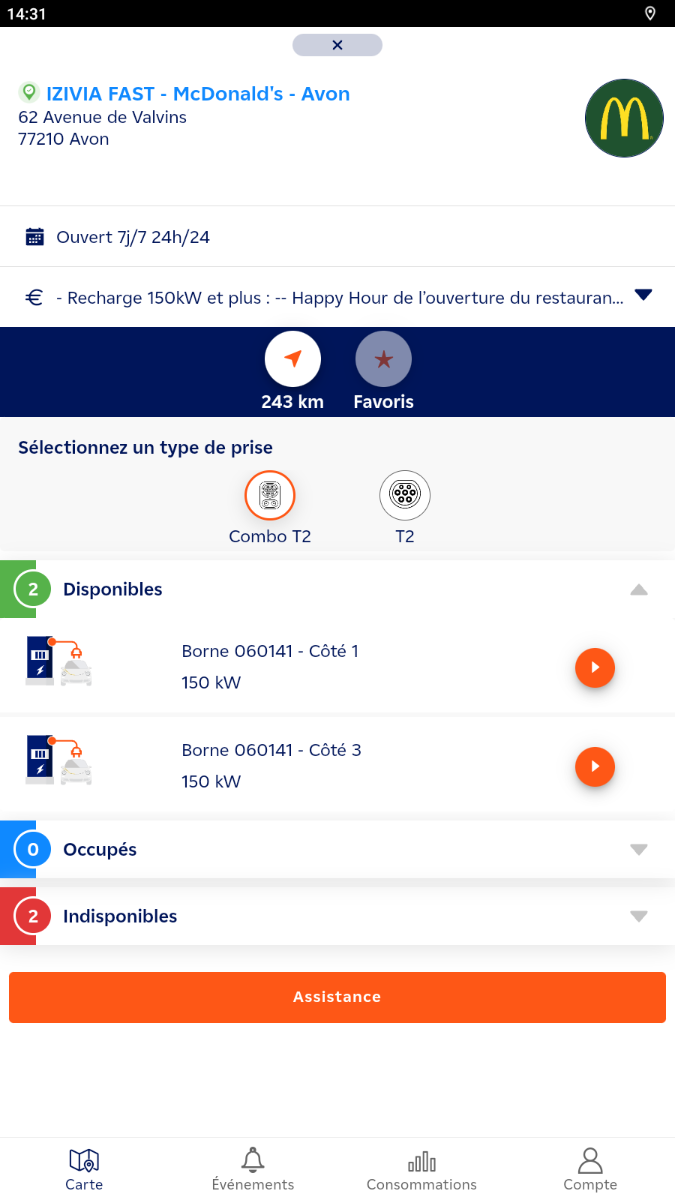Open the Événements tab

(253, 1169)
